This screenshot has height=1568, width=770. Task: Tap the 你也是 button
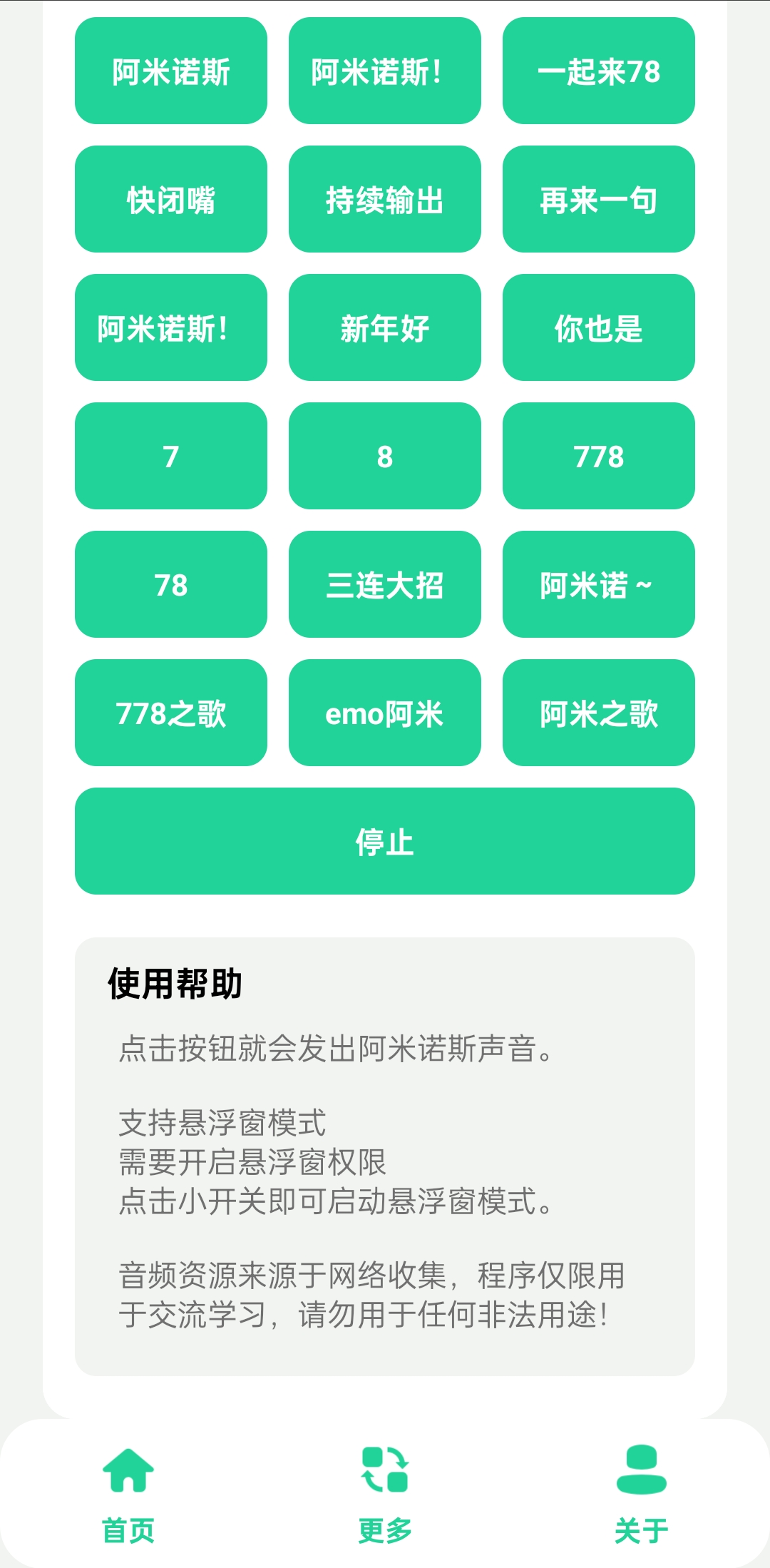tap(599, 328)
